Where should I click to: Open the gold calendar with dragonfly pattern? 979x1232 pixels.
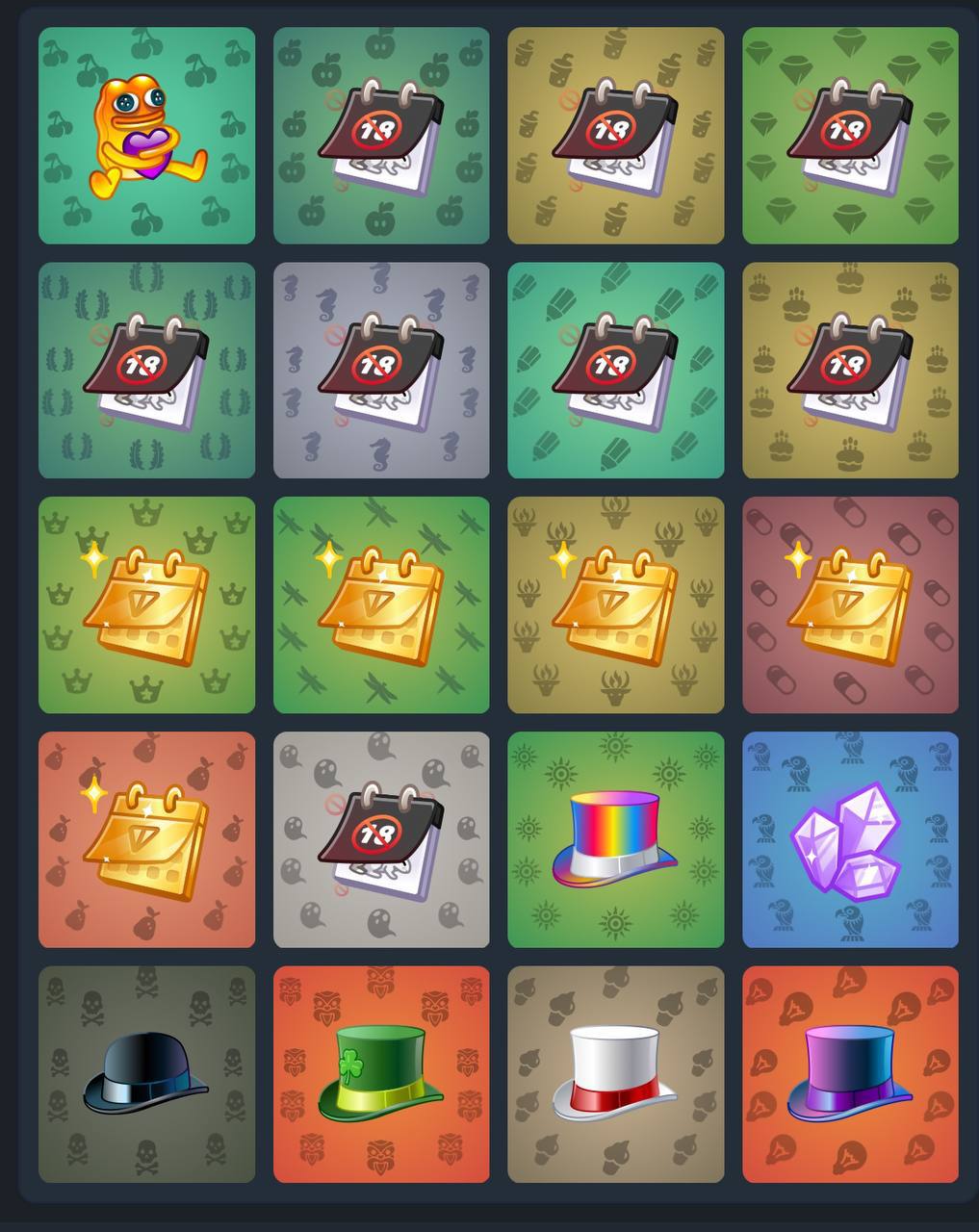381,605
